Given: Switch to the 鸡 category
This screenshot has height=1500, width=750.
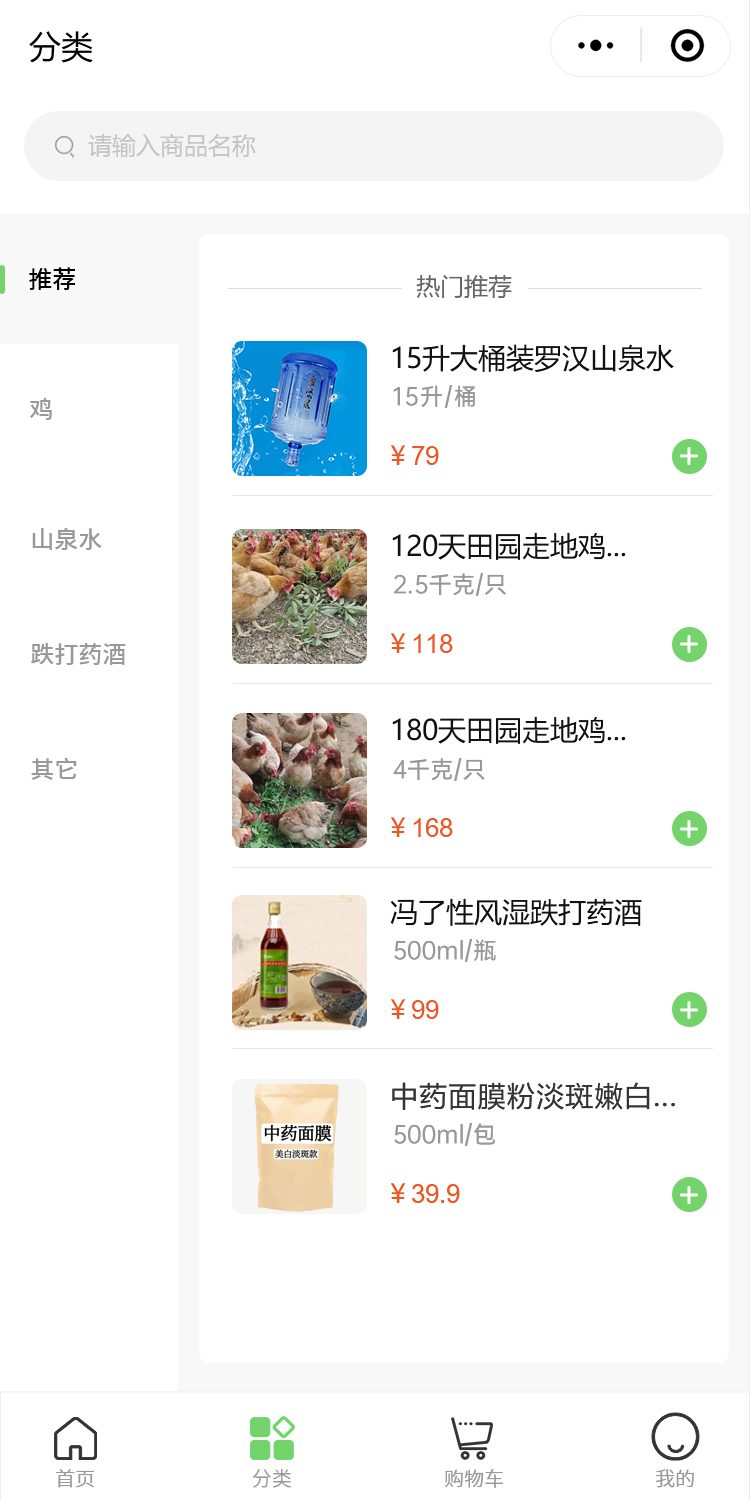Looking at the screenshot, I should pyautogui.click(x=41, y=409).
